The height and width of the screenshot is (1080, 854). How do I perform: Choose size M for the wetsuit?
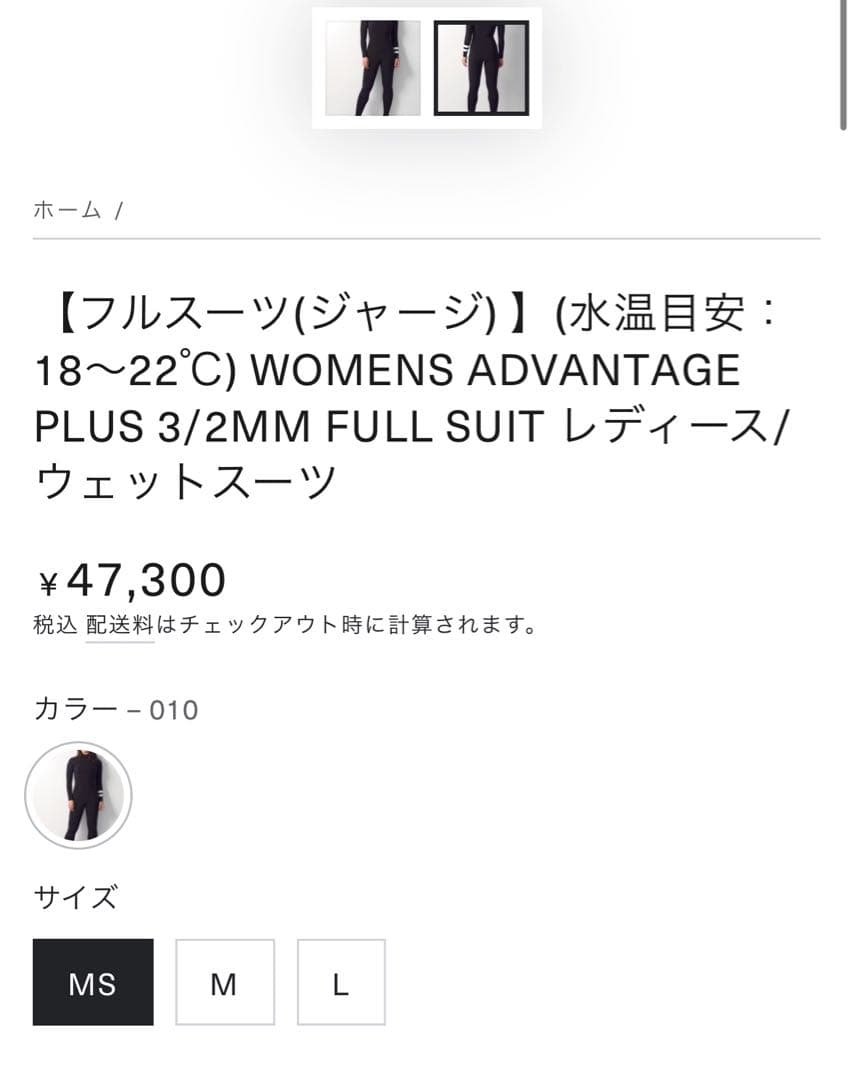[x=224, y=983]
